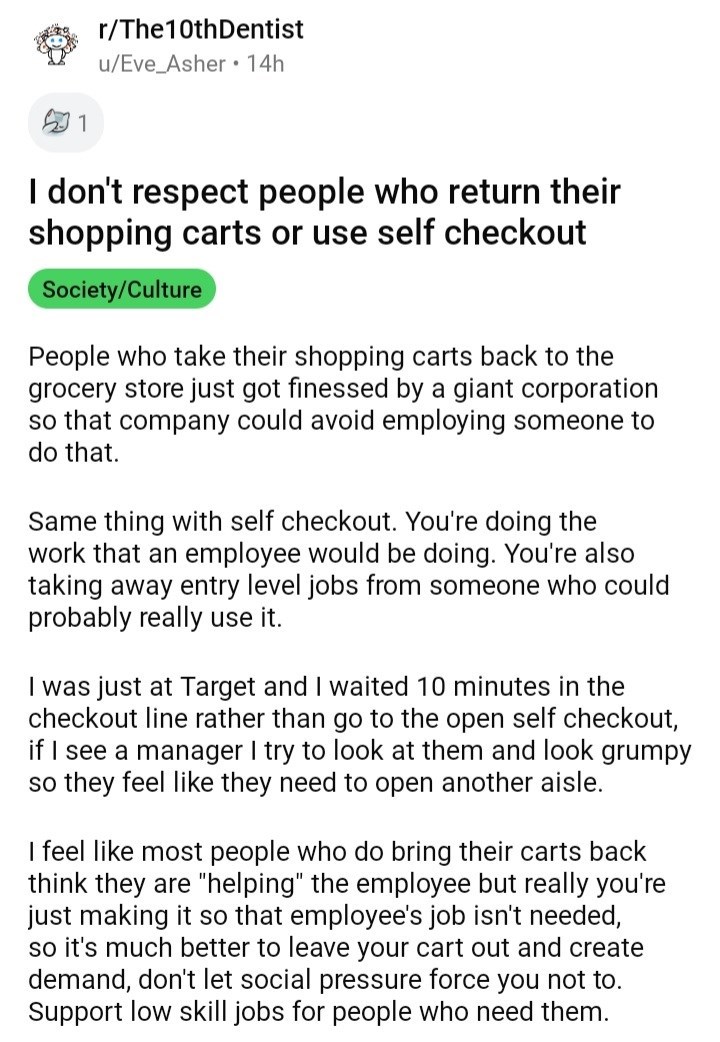Tap the subreddit avatar icon
Screen dimensions: 720x1042
[50, 46]
